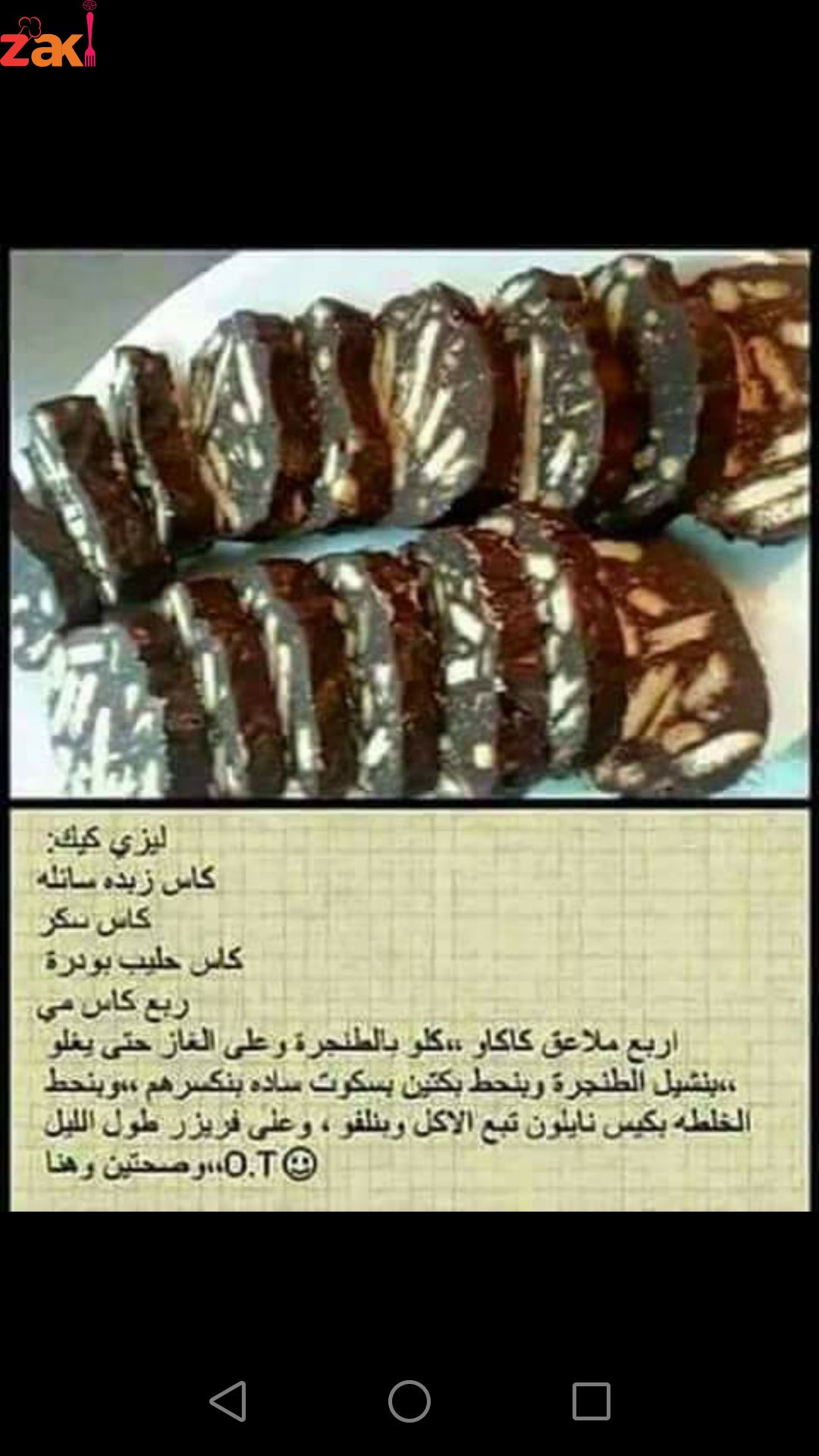The width and height of the screenshot is (819, 1456).
Task: Go back using the navigation bar
Action: (x=228, y=1401)
